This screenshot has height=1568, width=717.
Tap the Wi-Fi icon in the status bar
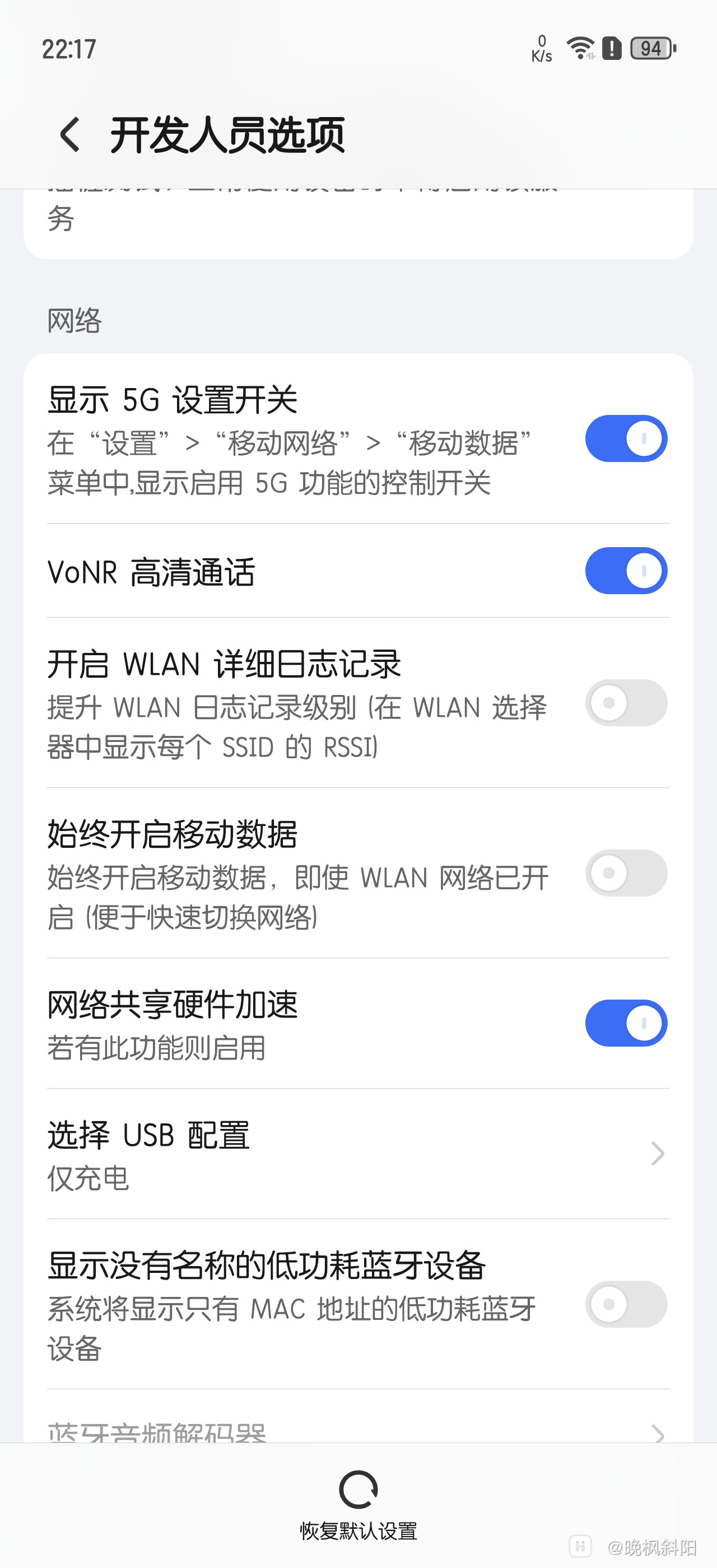(x=580, y=47)
